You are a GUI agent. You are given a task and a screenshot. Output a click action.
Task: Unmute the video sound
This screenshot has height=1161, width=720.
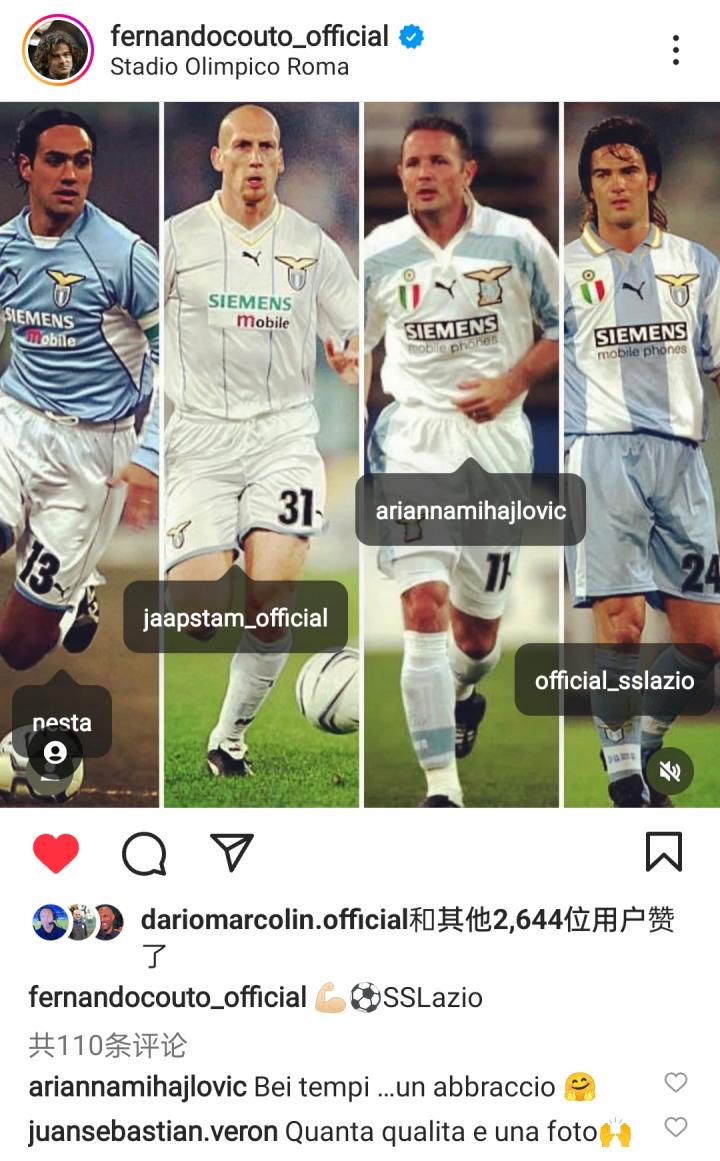tap(669, 771)
